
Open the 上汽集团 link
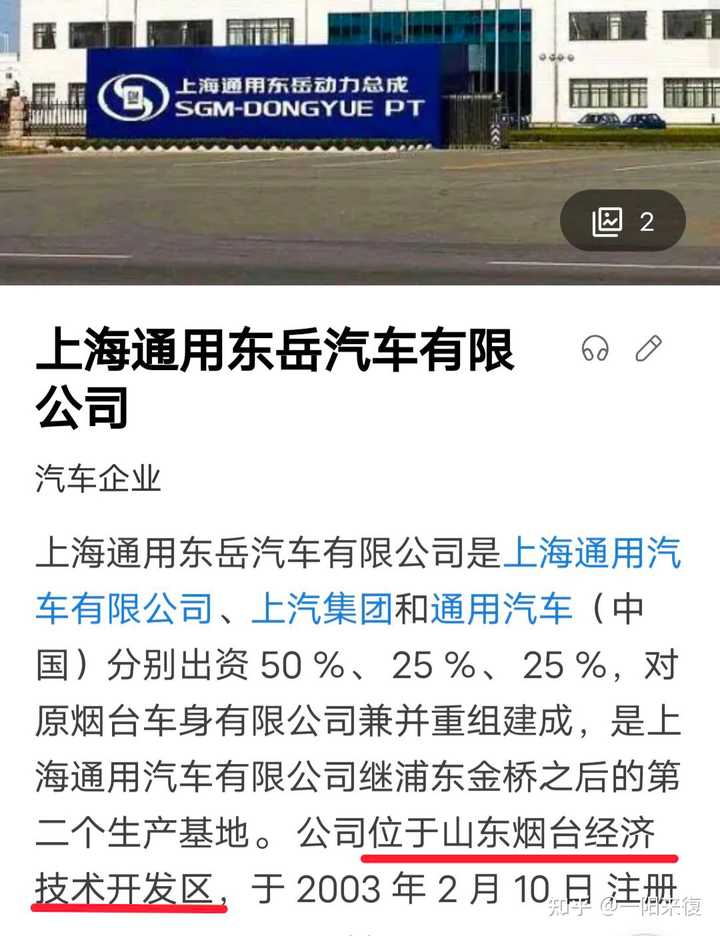[x=321, y=608]
